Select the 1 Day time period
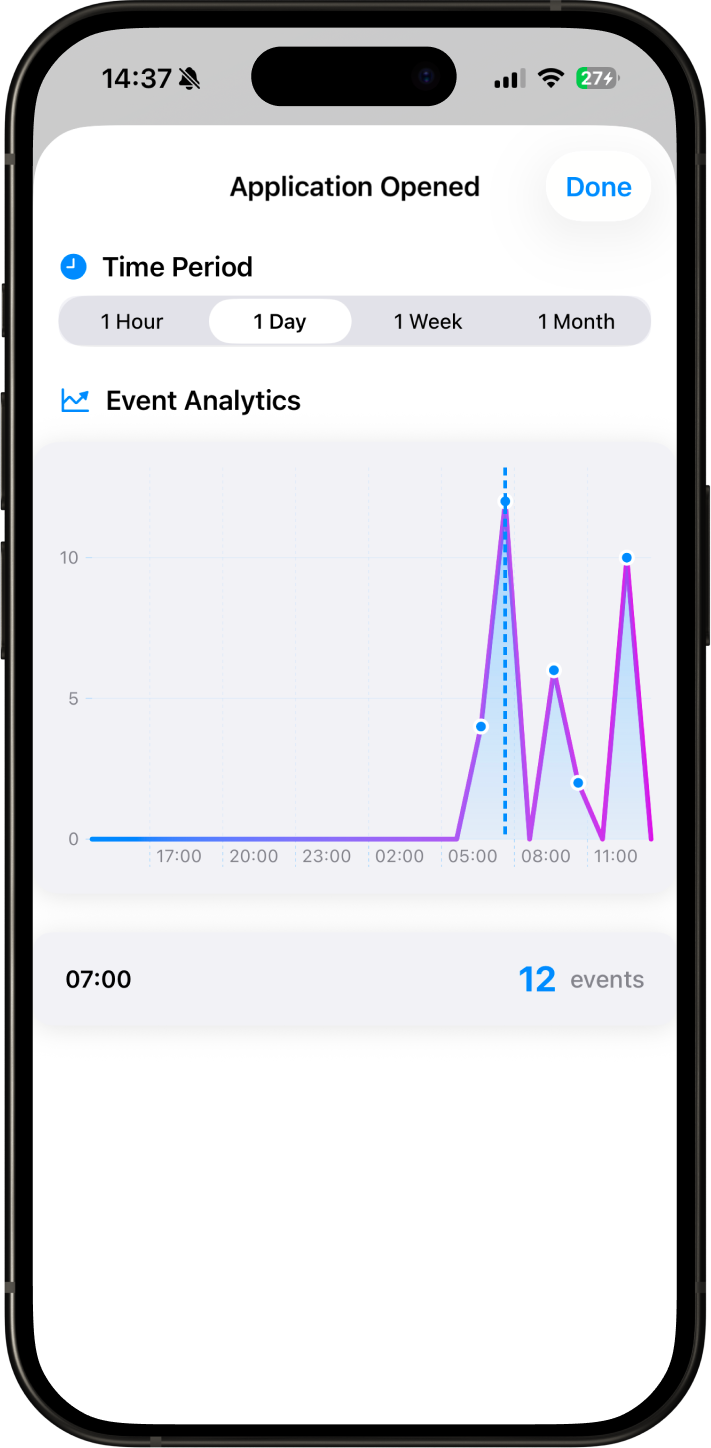Viewport: 711px width, 1448px height. 280,322
